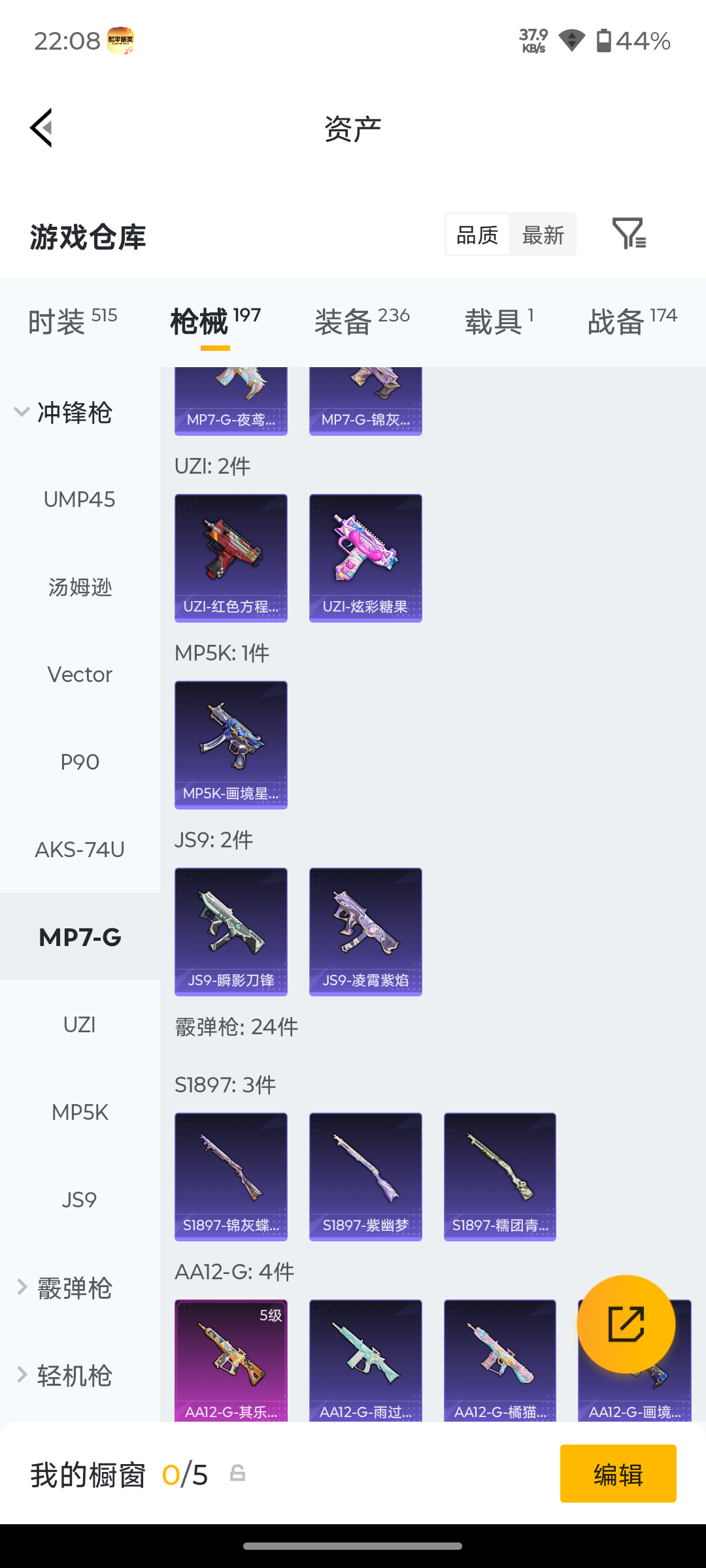Select AKS-74U in the weapon list
Viewport: 706px width, 1568px height.
[x=80, y=849]
